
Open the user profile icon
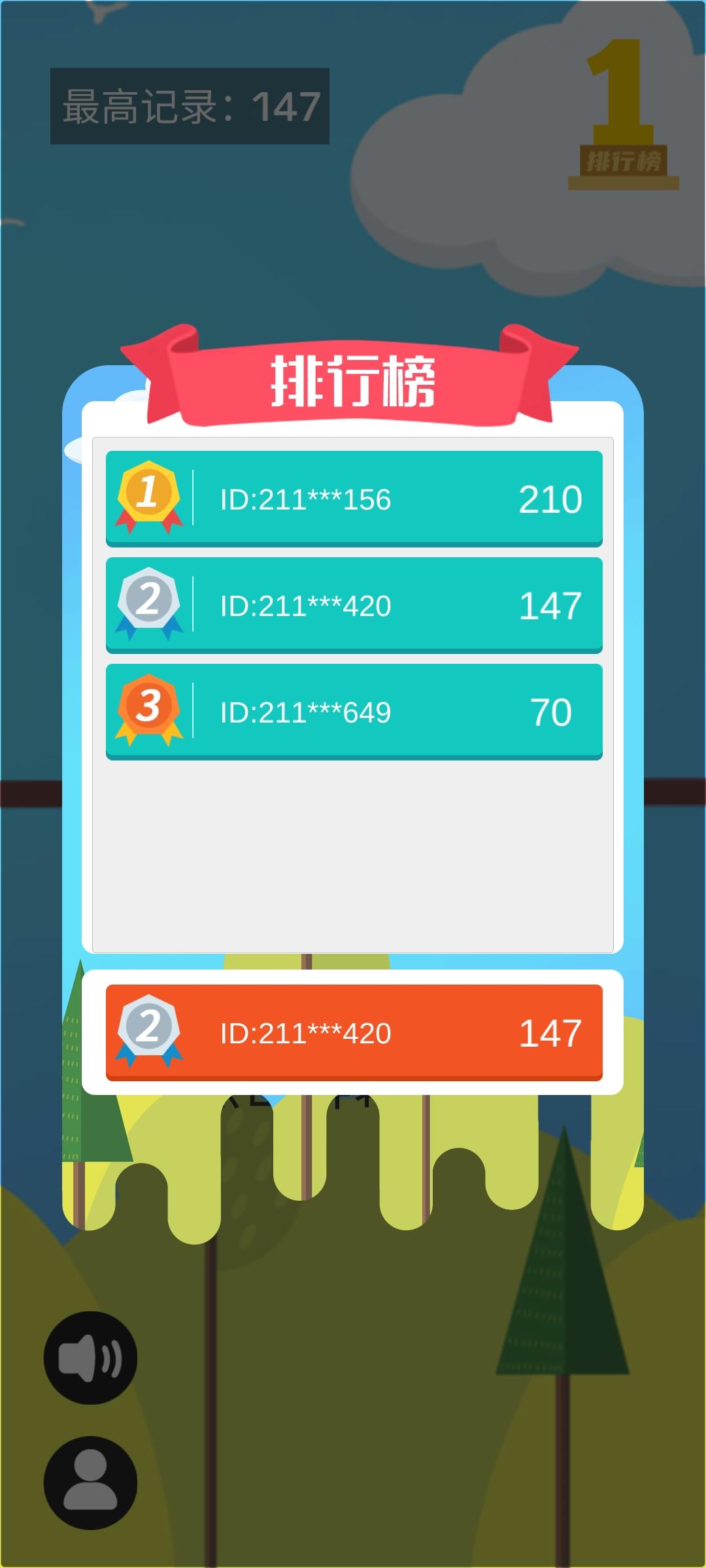point(90,1482)
